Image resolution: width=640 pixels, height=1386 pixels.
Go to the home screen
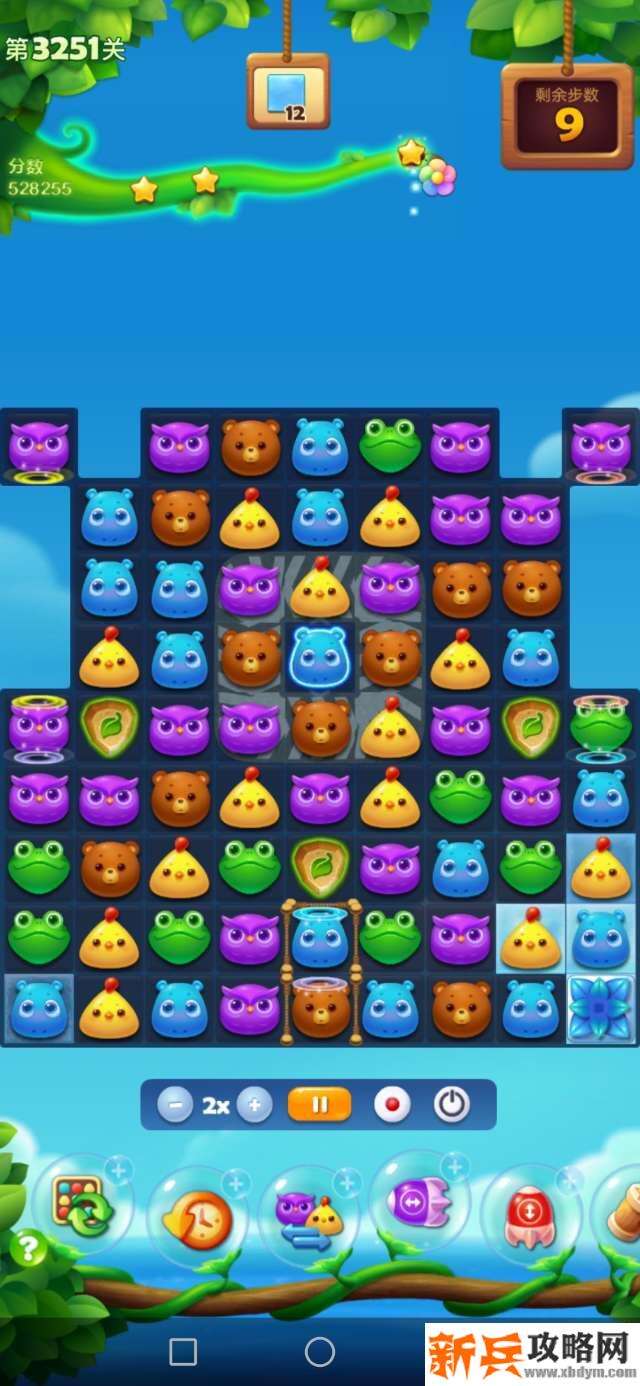tap(320, 1352)
